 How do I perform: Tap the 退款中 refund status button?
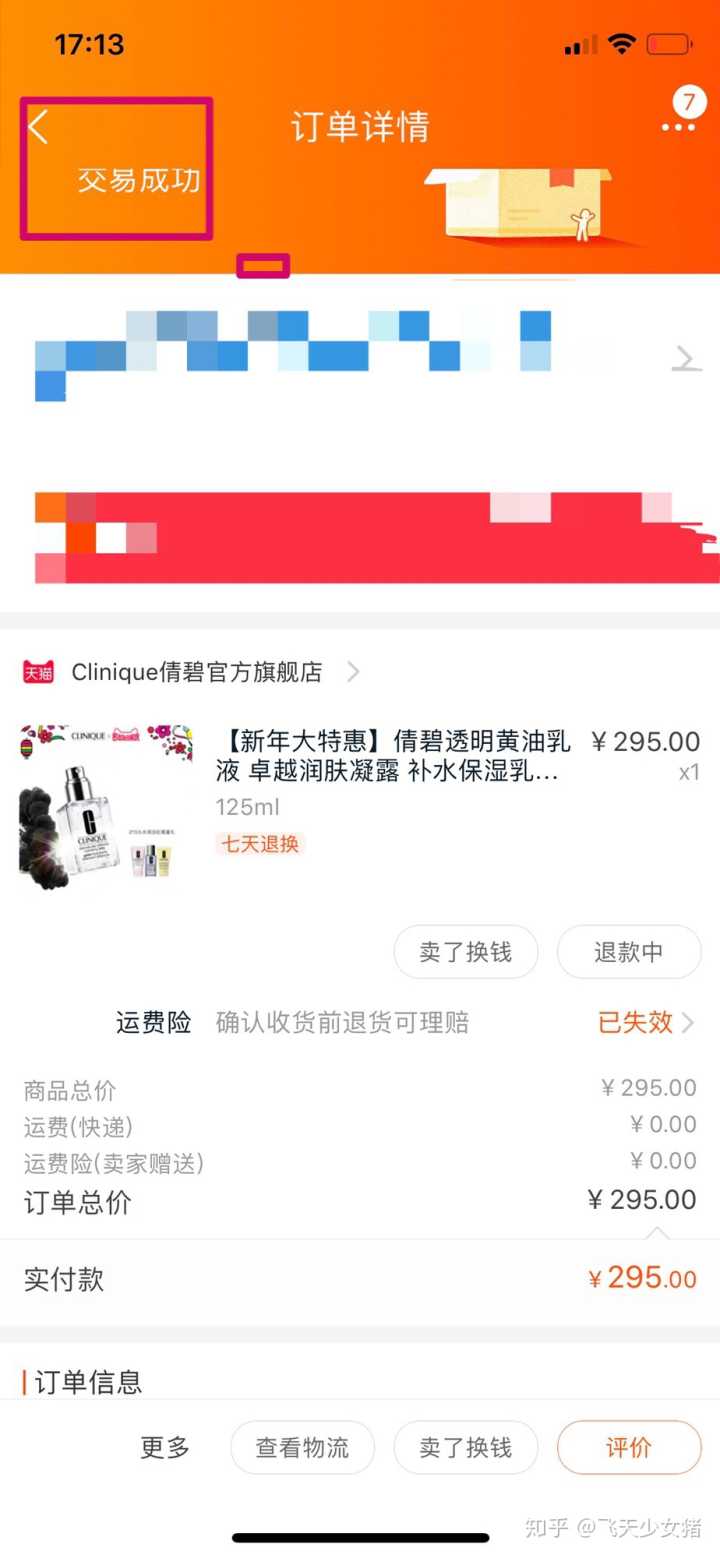coord(628,952)
